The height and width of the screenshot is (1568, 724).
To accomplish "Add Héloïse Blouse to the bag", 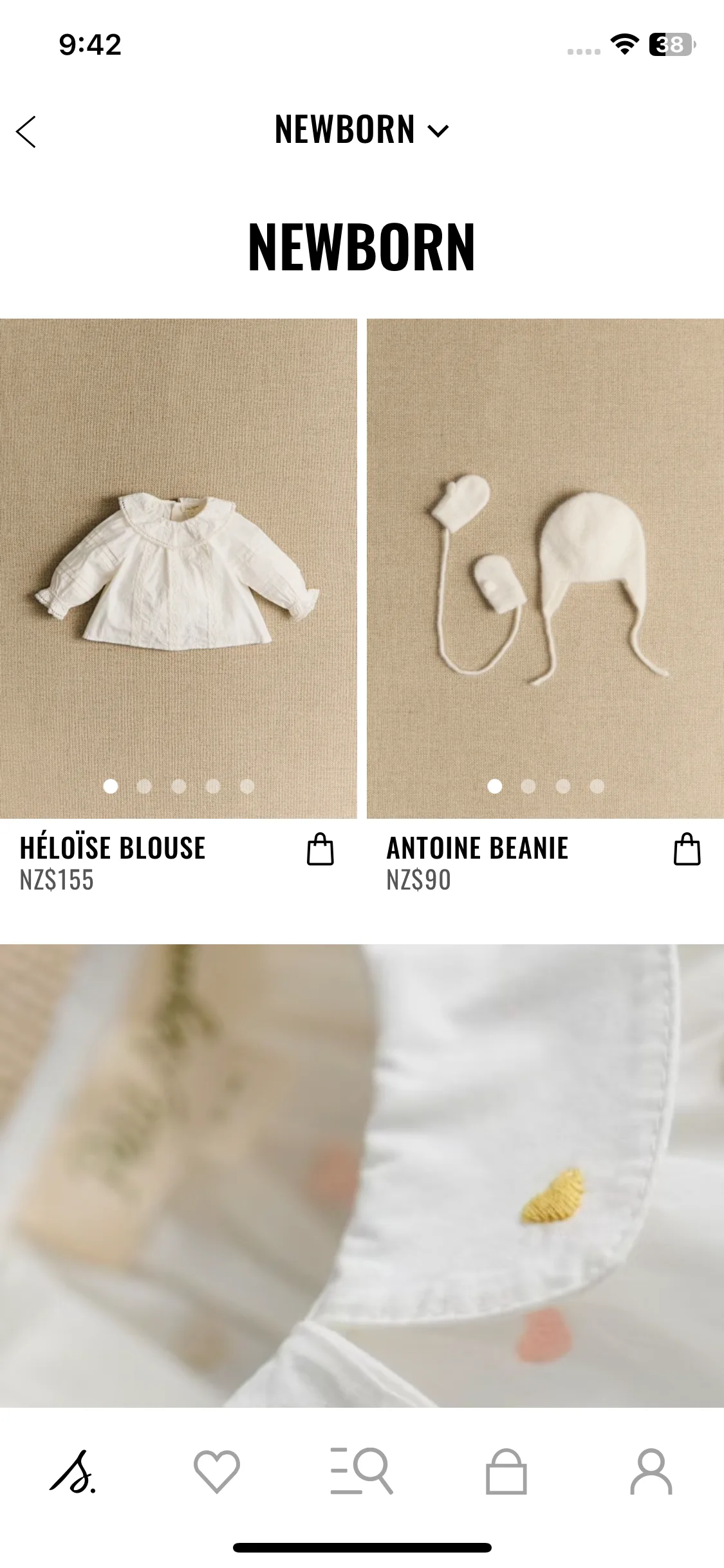I will pyautogui.click(x=320, y=850).
